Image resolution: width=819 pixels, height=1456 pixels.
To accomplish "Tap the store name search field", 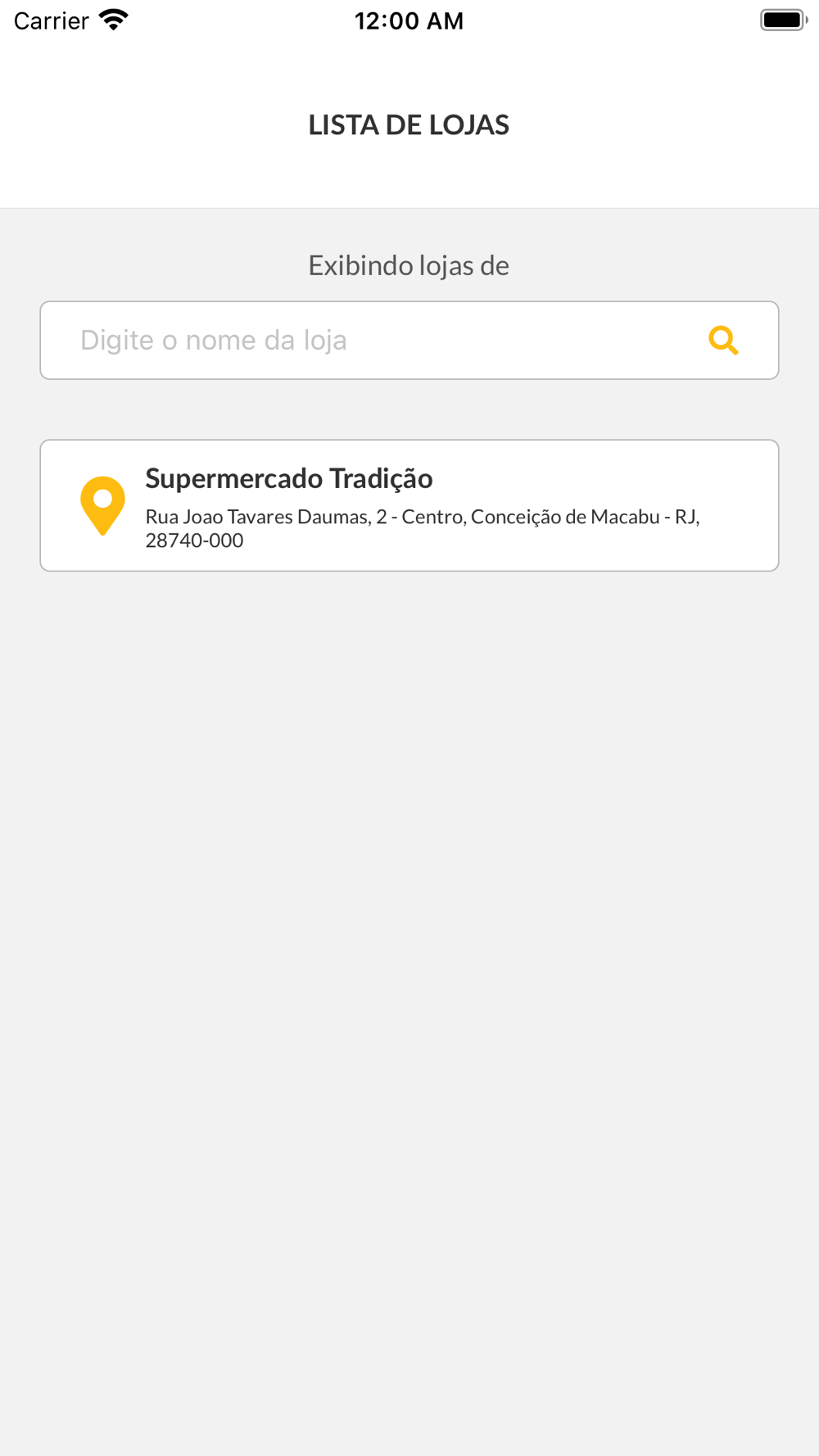I will point(409,340).
